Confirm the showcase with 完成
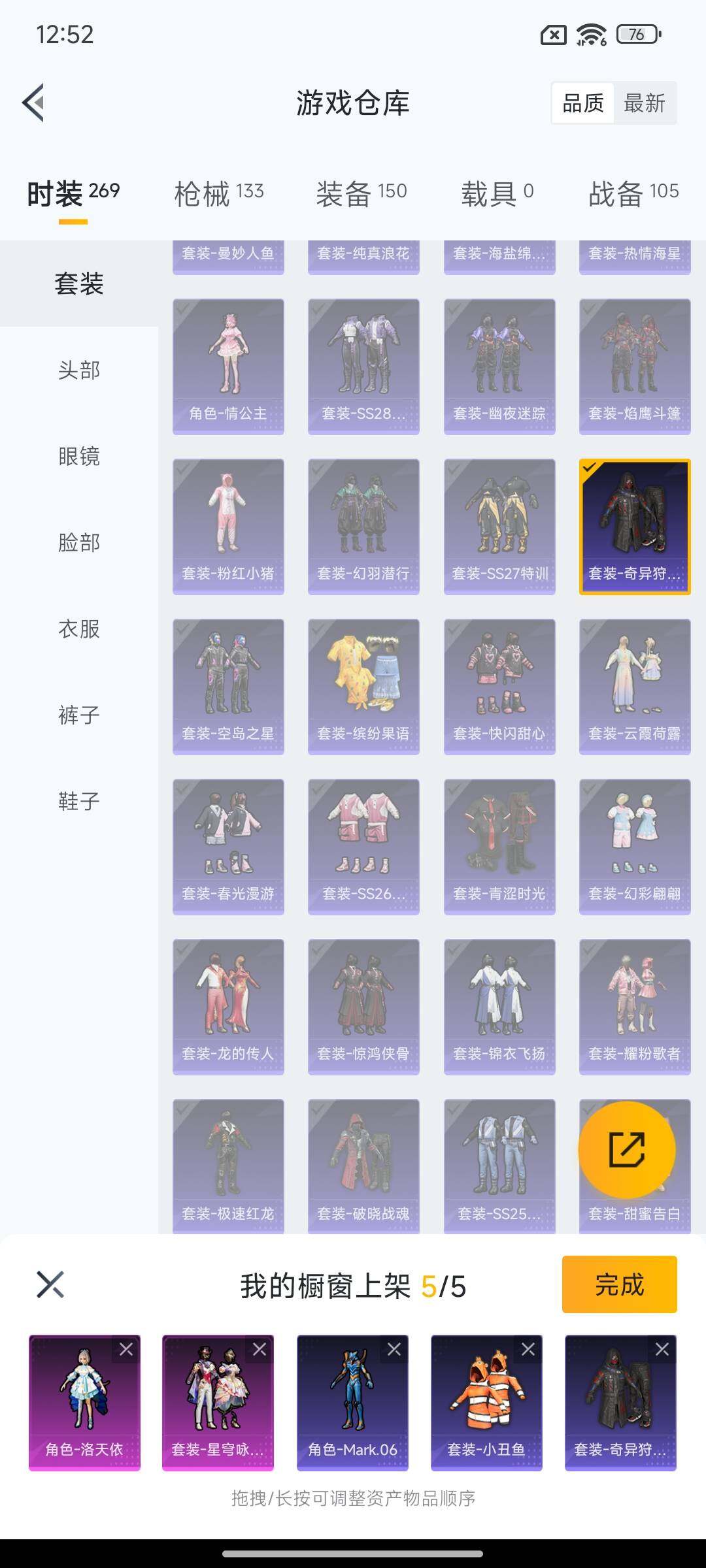Viewport: 706px width, 1568px height. coord(619,1284)
